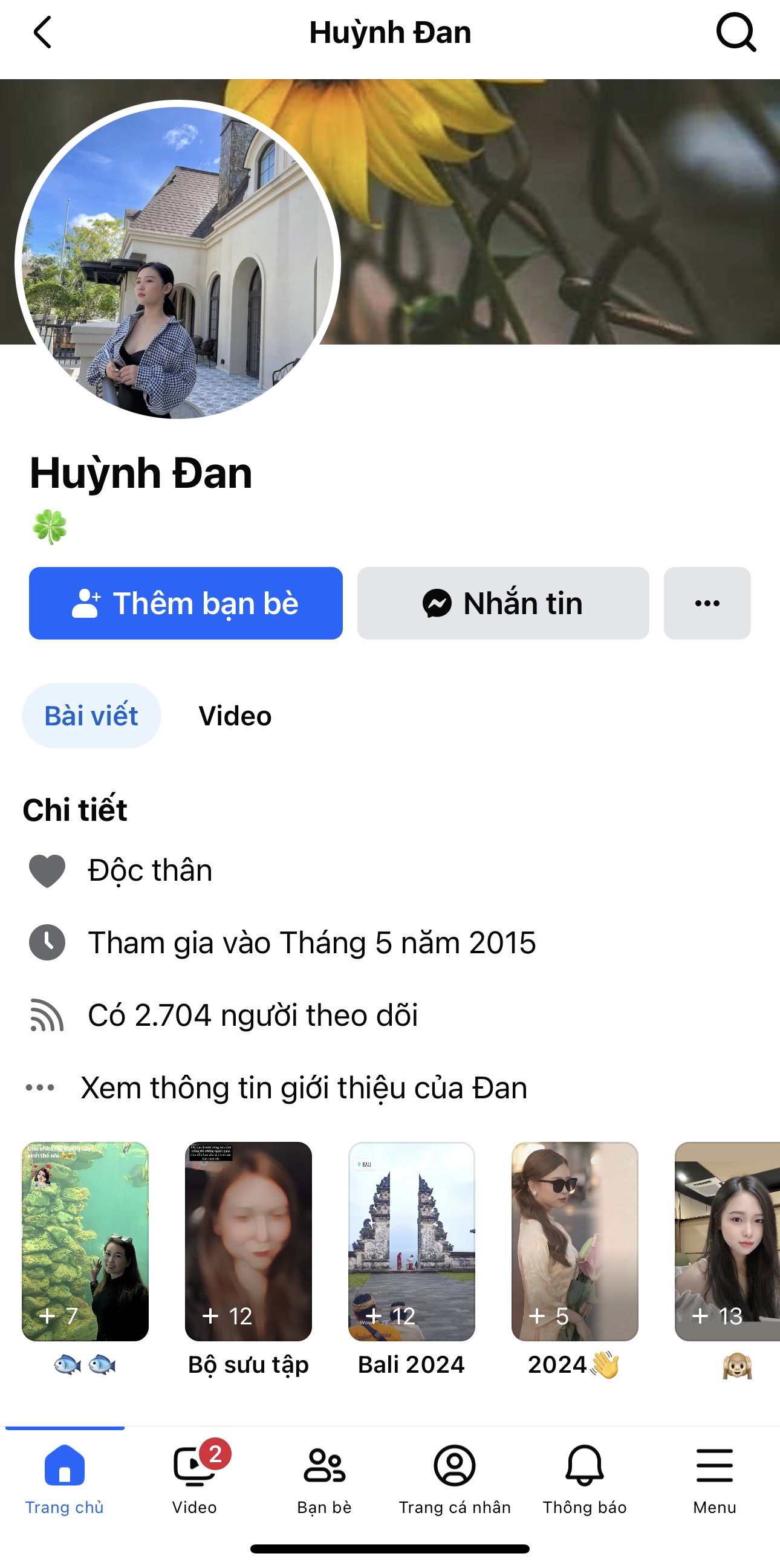Go to Trang chủ in bottom navigation
The width and height of the screenshot is (780, 1568).
pyautogui.click(x=65, y=1478)
